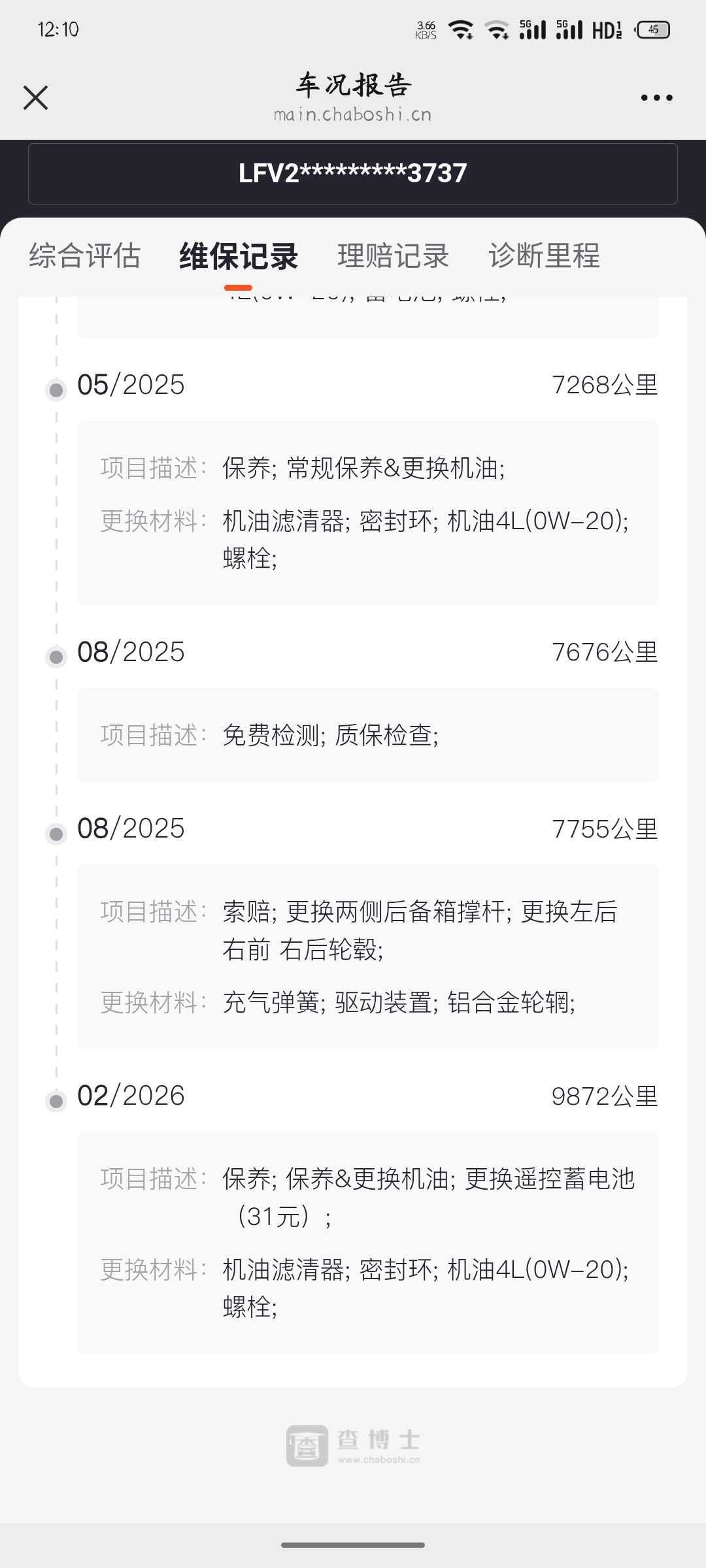Screen dimensions: 706x1568
Task: Close the 车况报告 web page
Action: (x=35, y=98)
